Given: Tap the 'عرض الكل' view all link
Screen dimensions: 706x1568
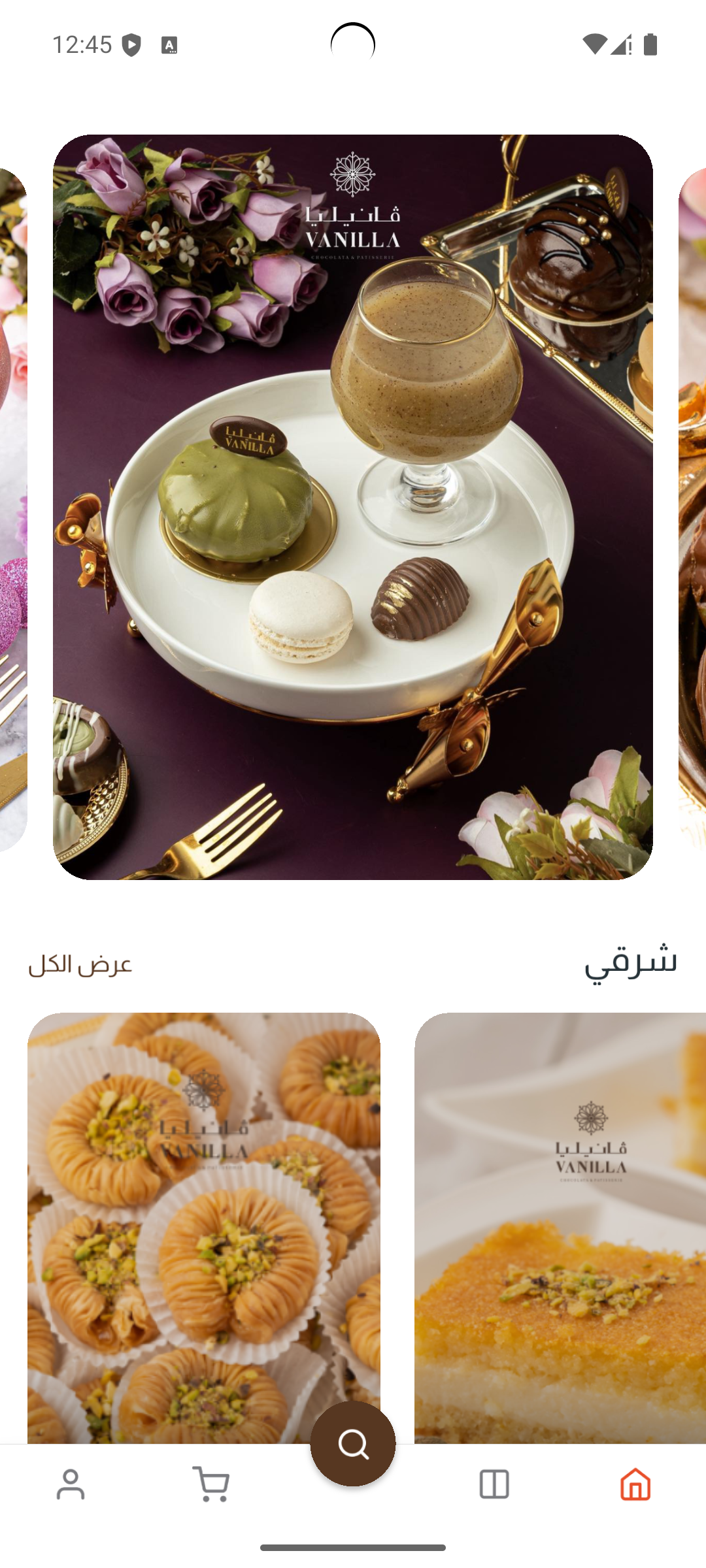Looking at the screenshot, I should 80,965.
